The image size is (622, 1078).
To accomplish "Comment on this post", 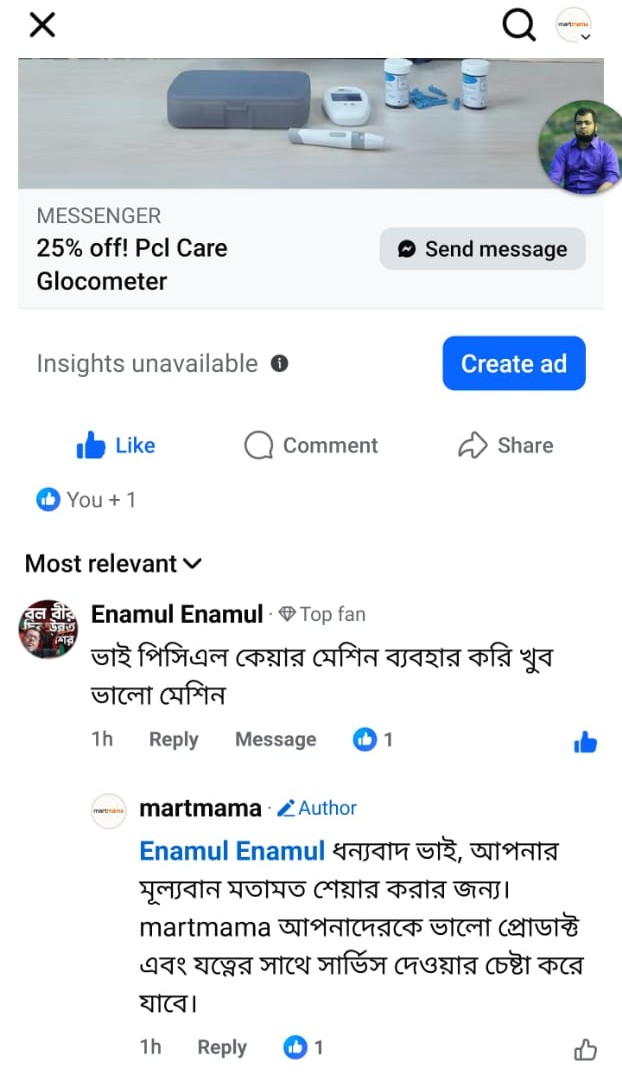I will (x=311, y=446).
